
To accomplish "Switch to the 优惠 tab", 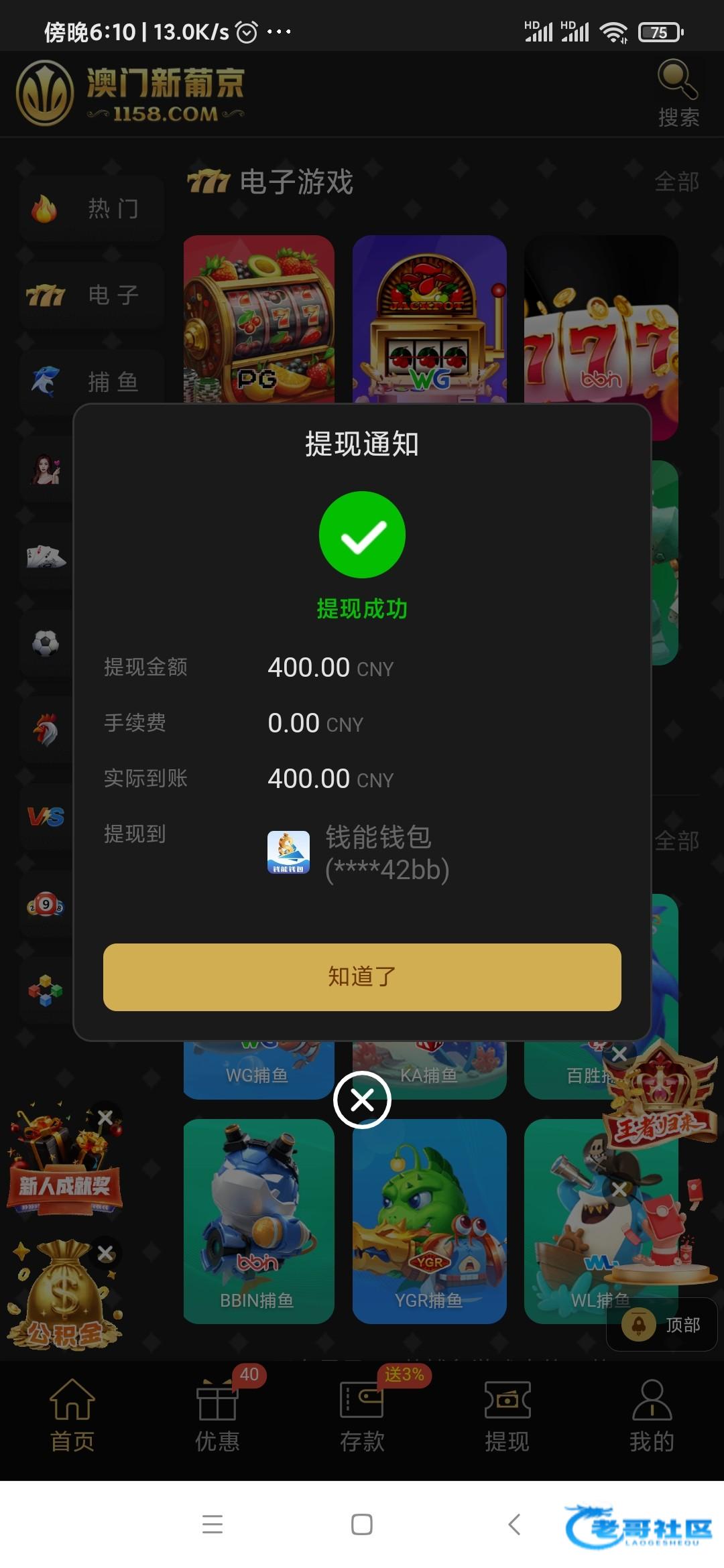I will click(217, 1415).
